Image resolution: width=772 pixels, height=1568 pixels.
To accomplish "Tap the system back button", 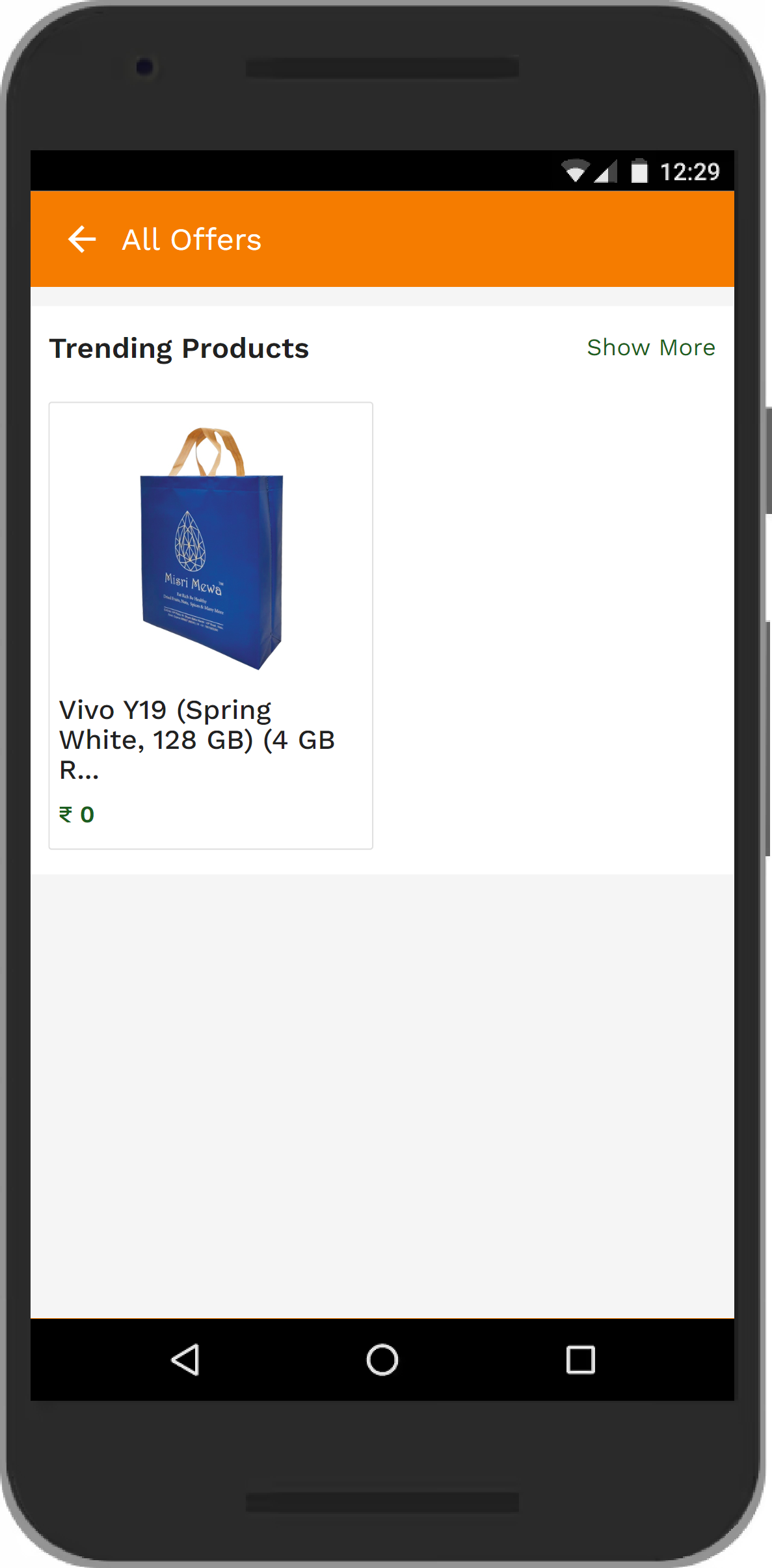I will (185, 1360).
